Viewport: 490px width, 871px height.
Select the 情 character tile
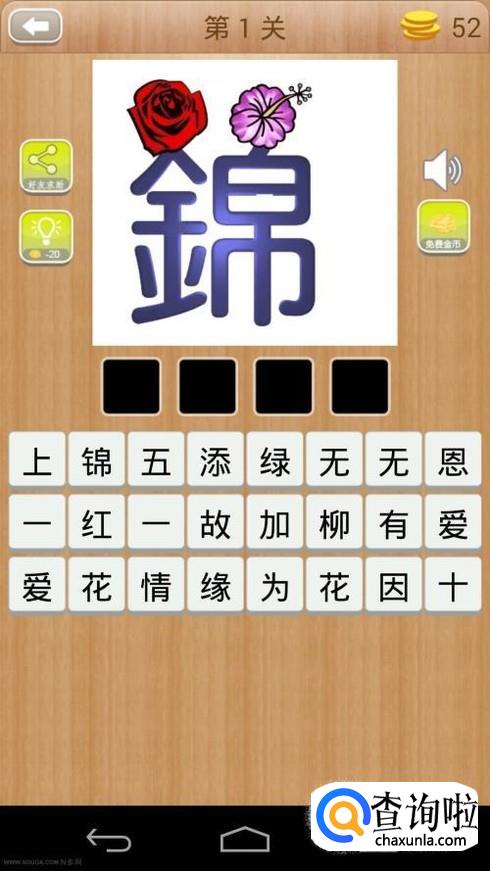156,585
